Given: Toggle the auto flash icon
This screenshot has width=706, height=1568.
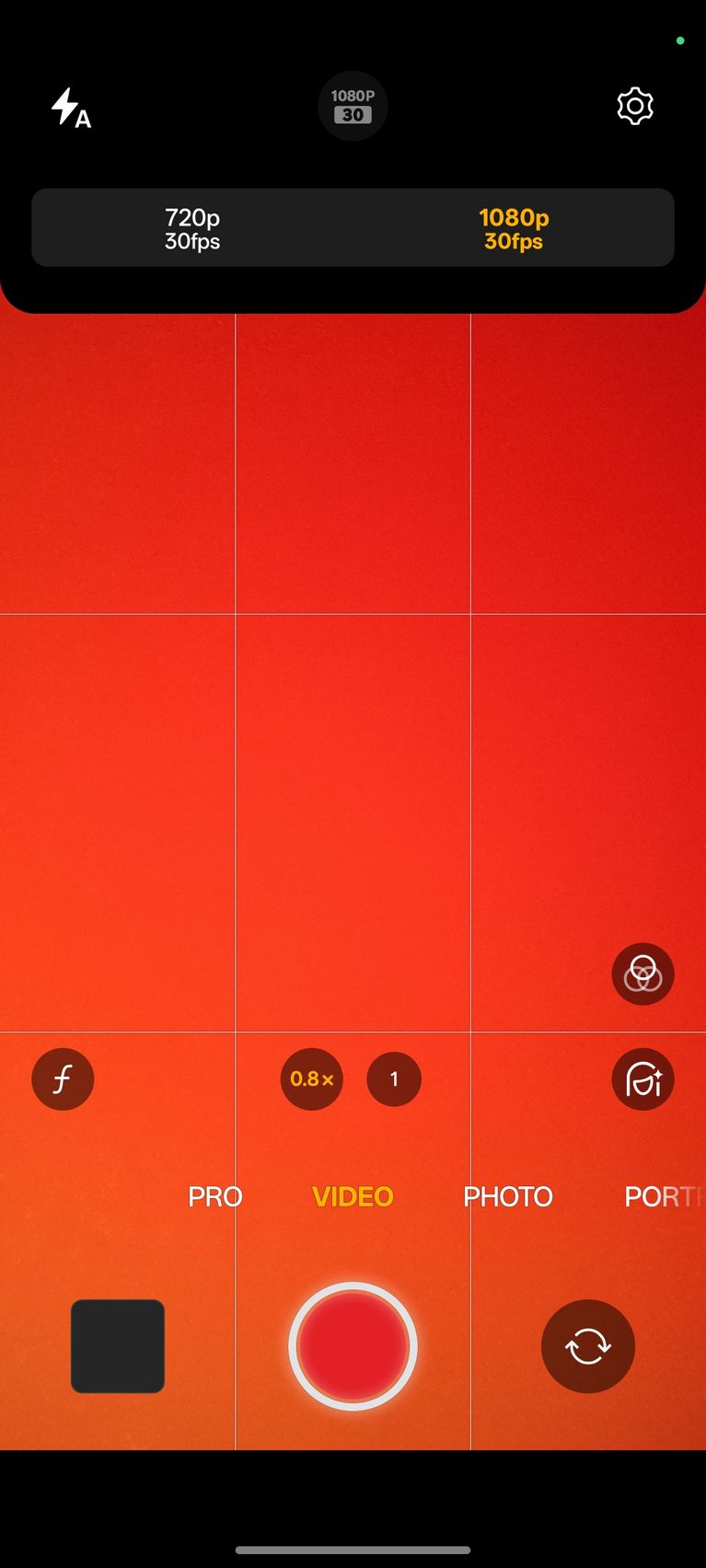Looking at the screenshot, I should coord(71,108).
